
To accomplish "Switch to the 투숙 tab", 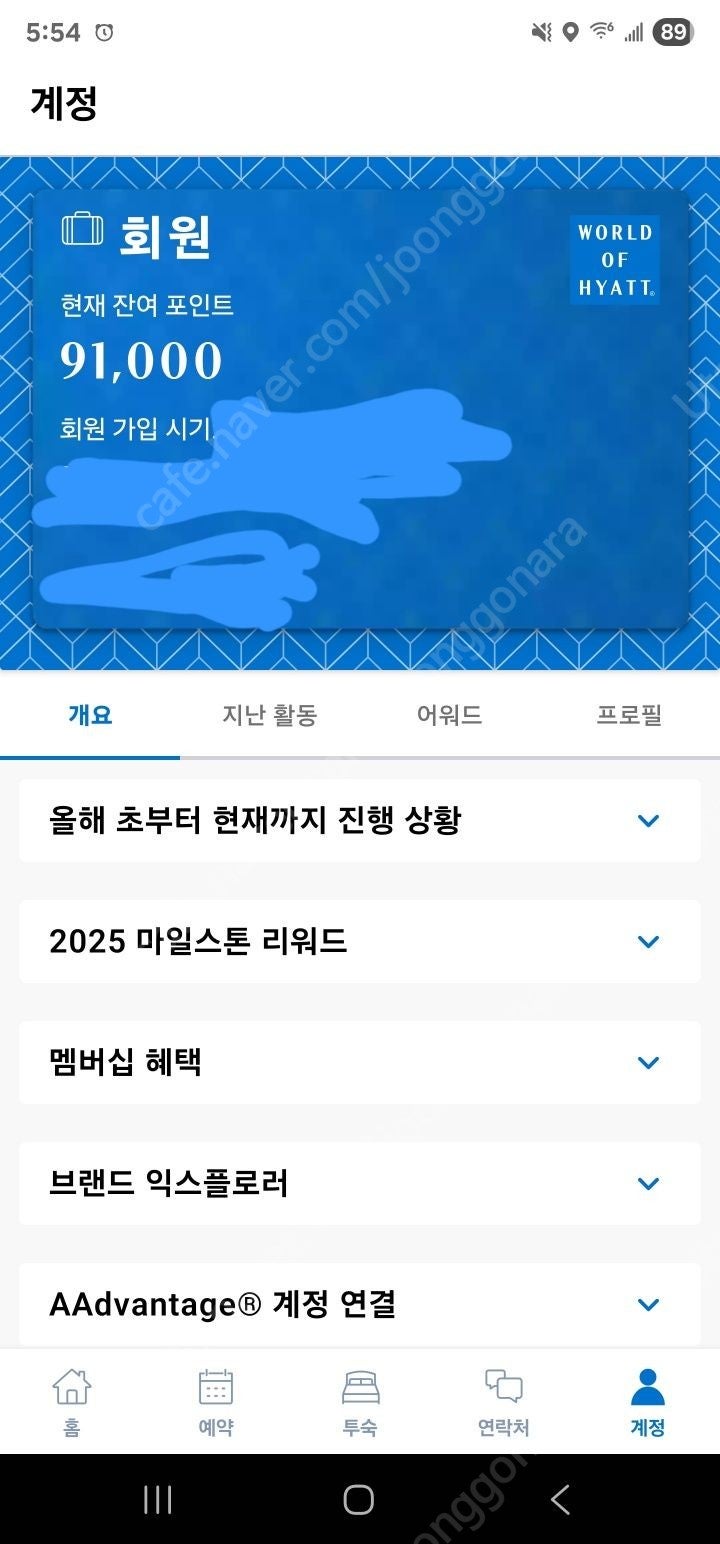I will click(360, 1401).
